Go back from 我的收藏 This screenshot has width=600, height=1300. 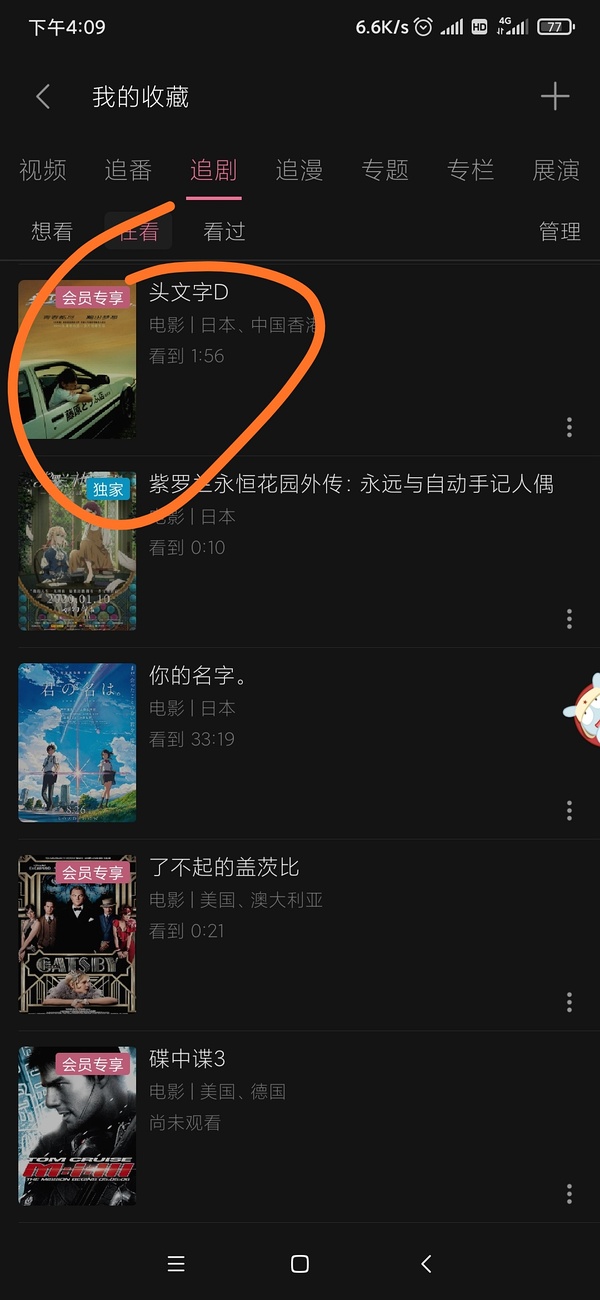tap(43, 97)
